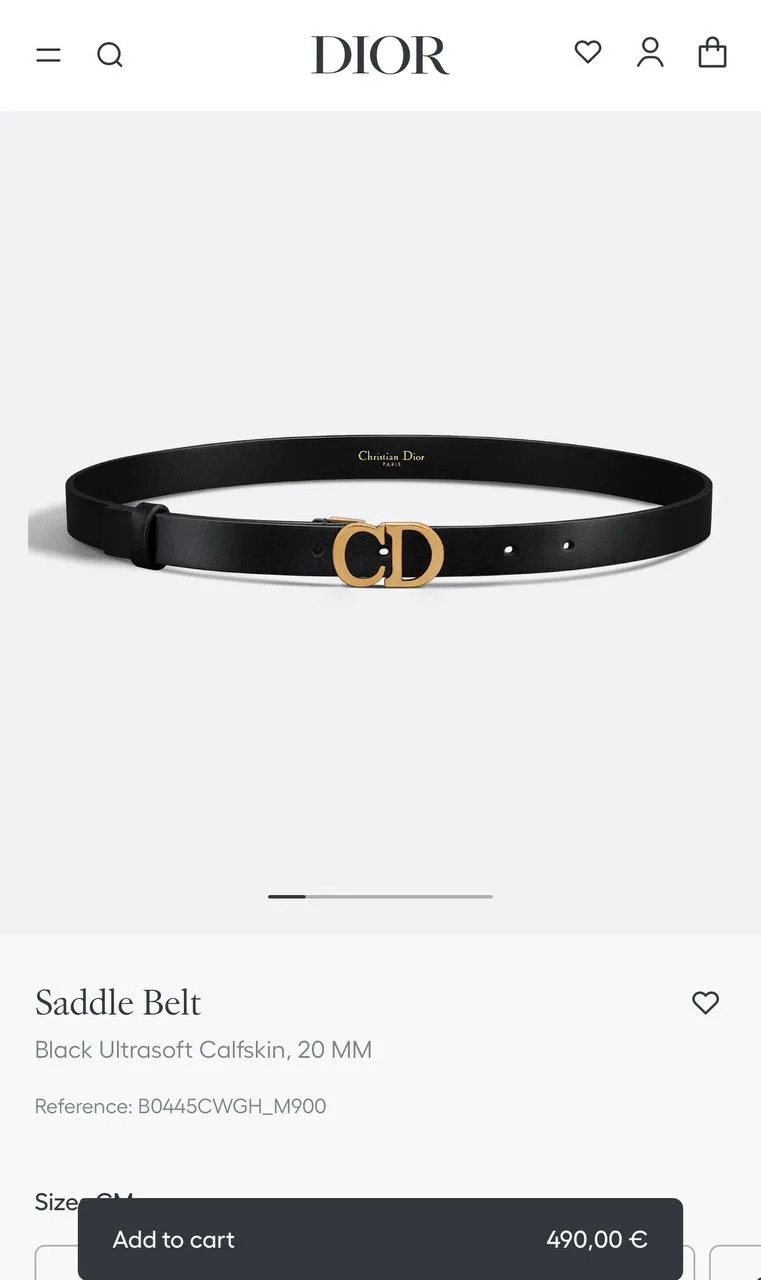Add Saddle Belt to wishlist
Viewport: 761px width, 1280px height.
point(705,1002)
